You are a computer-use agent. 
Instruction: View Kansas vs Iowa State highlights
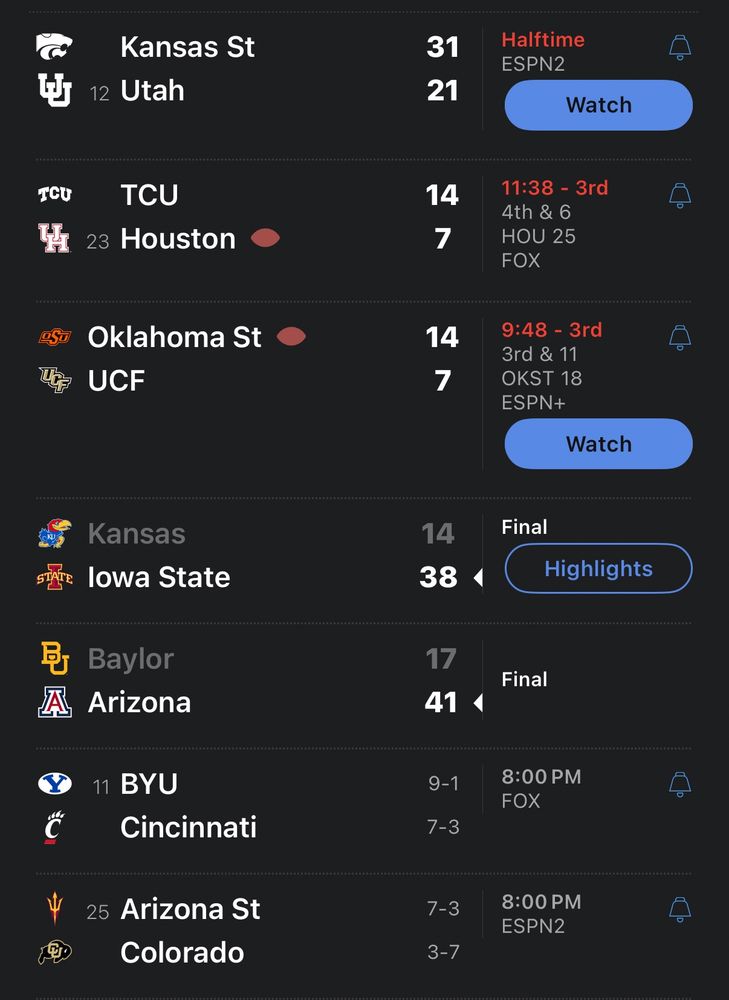click(598, 569)
